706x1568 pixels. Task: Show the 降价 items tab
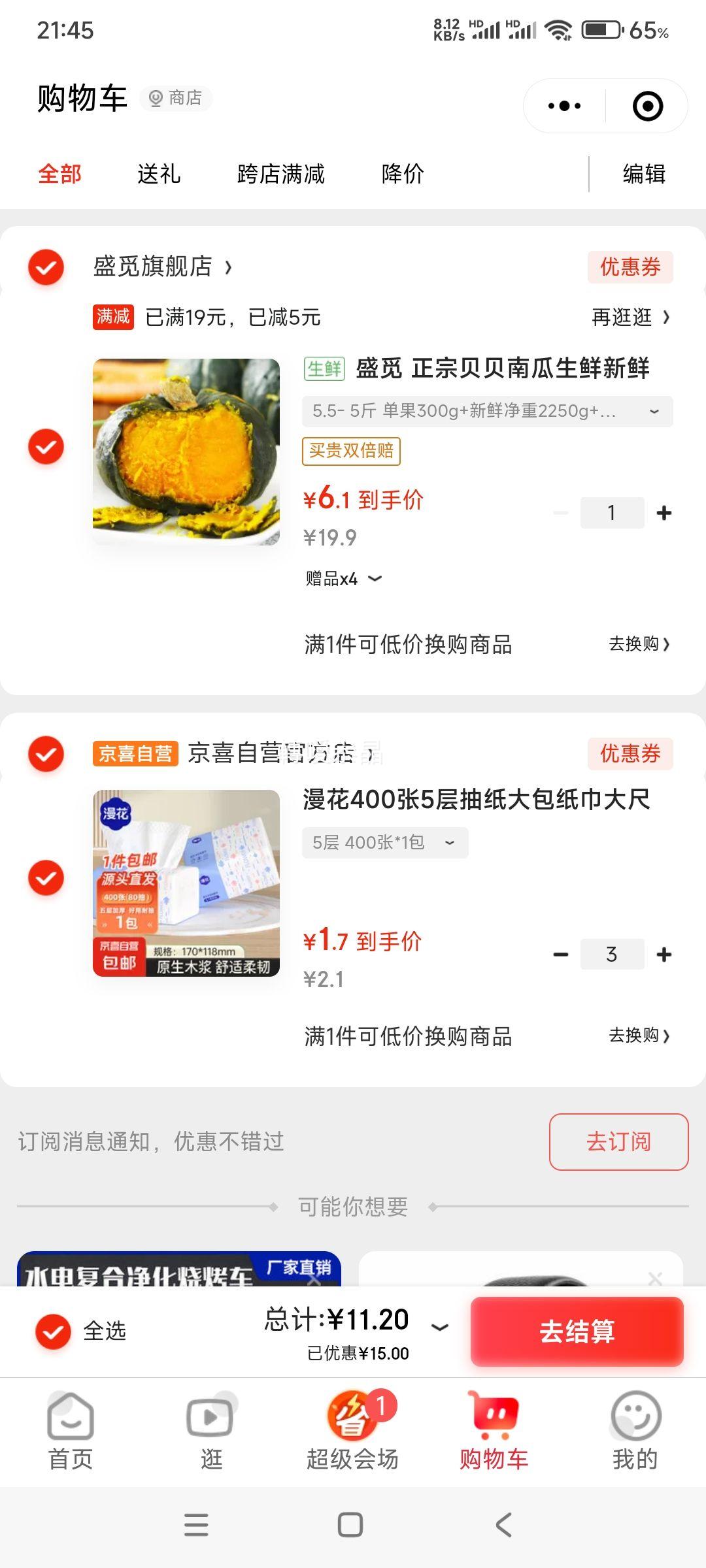click(x=403, y=174)
